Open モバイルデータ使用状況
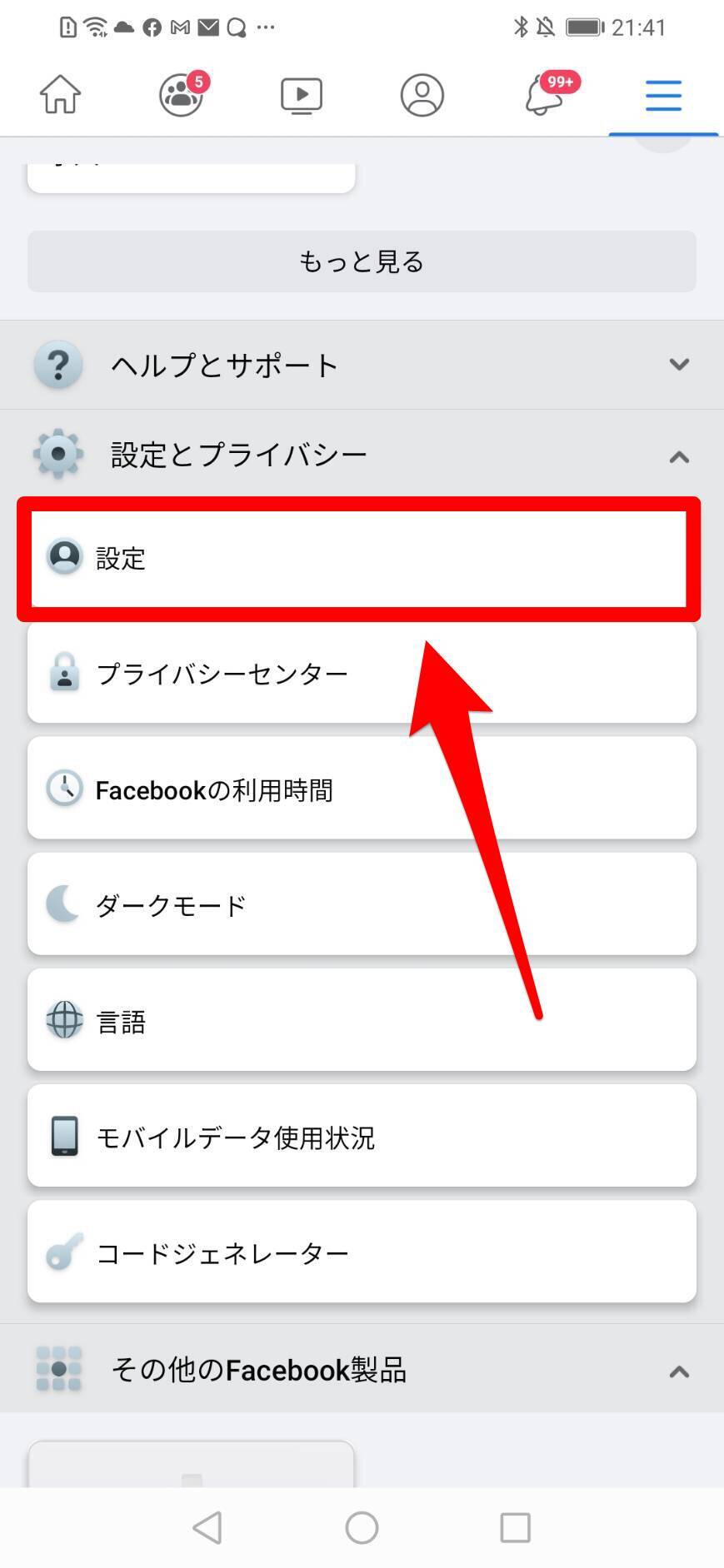 [x=362, y=1136]
